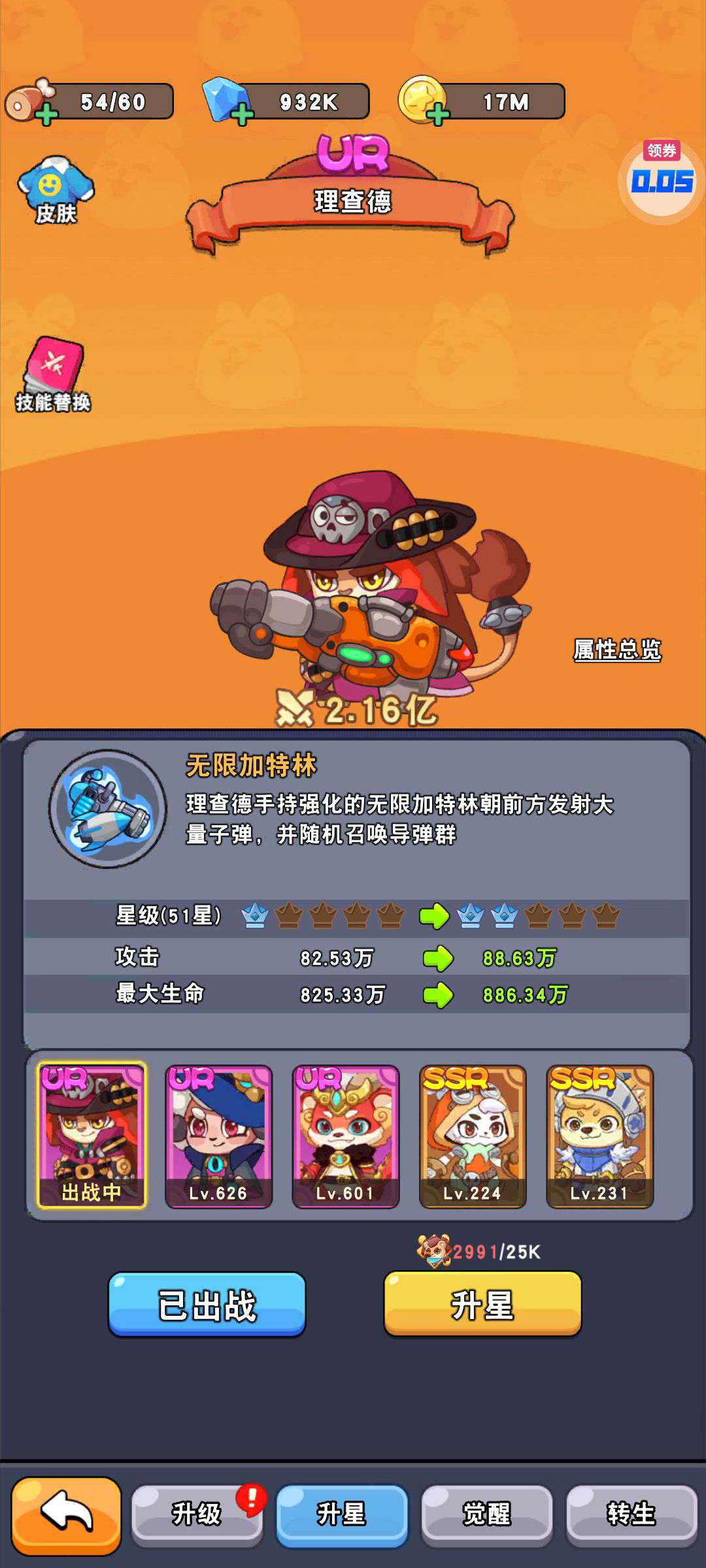Screen dimensions: 706x1568
Task: Claim the 领券 0.05 coupon bubble
Action: pos(661,178)
